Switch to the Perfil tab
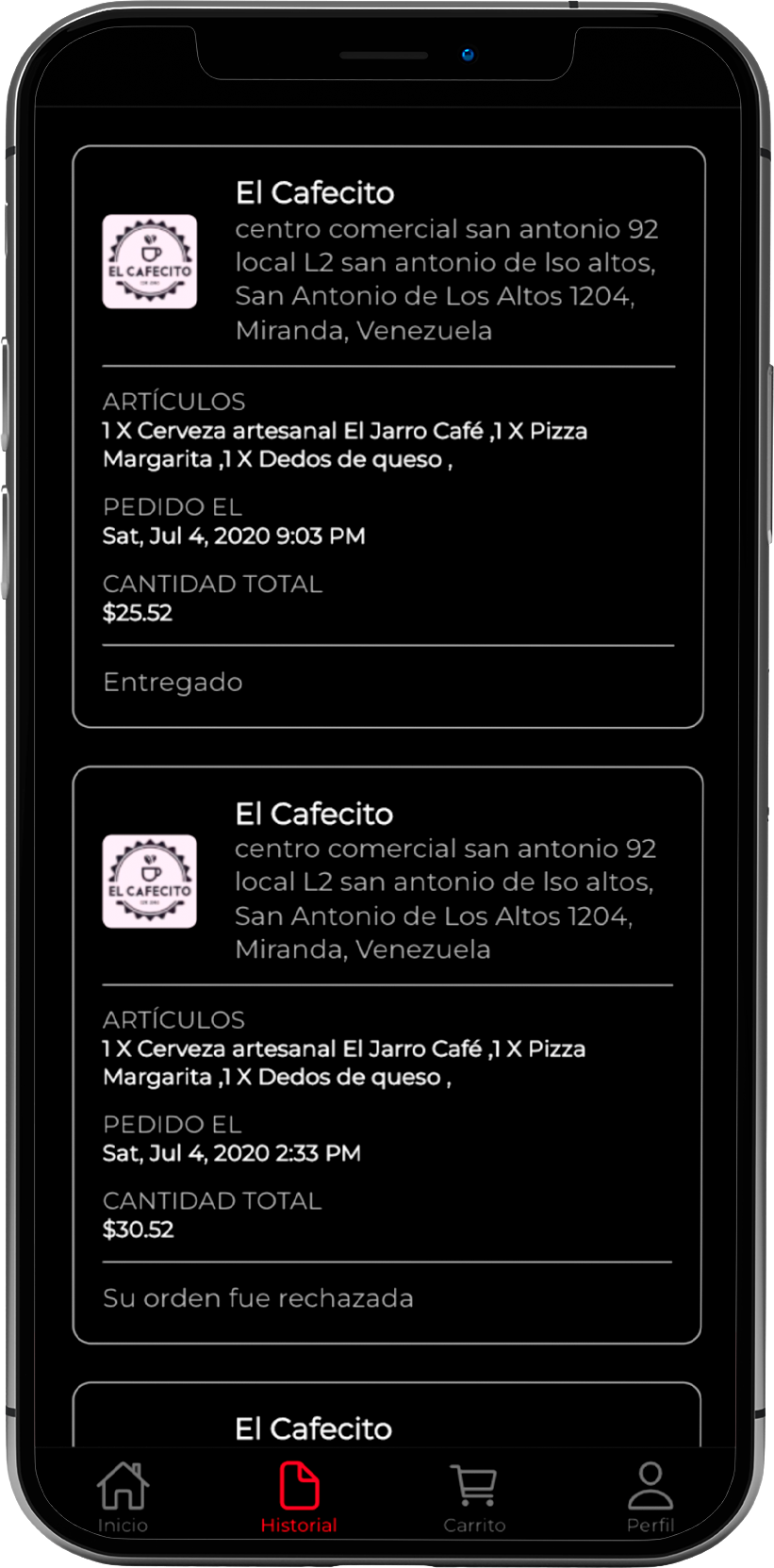 [650, 1496]
